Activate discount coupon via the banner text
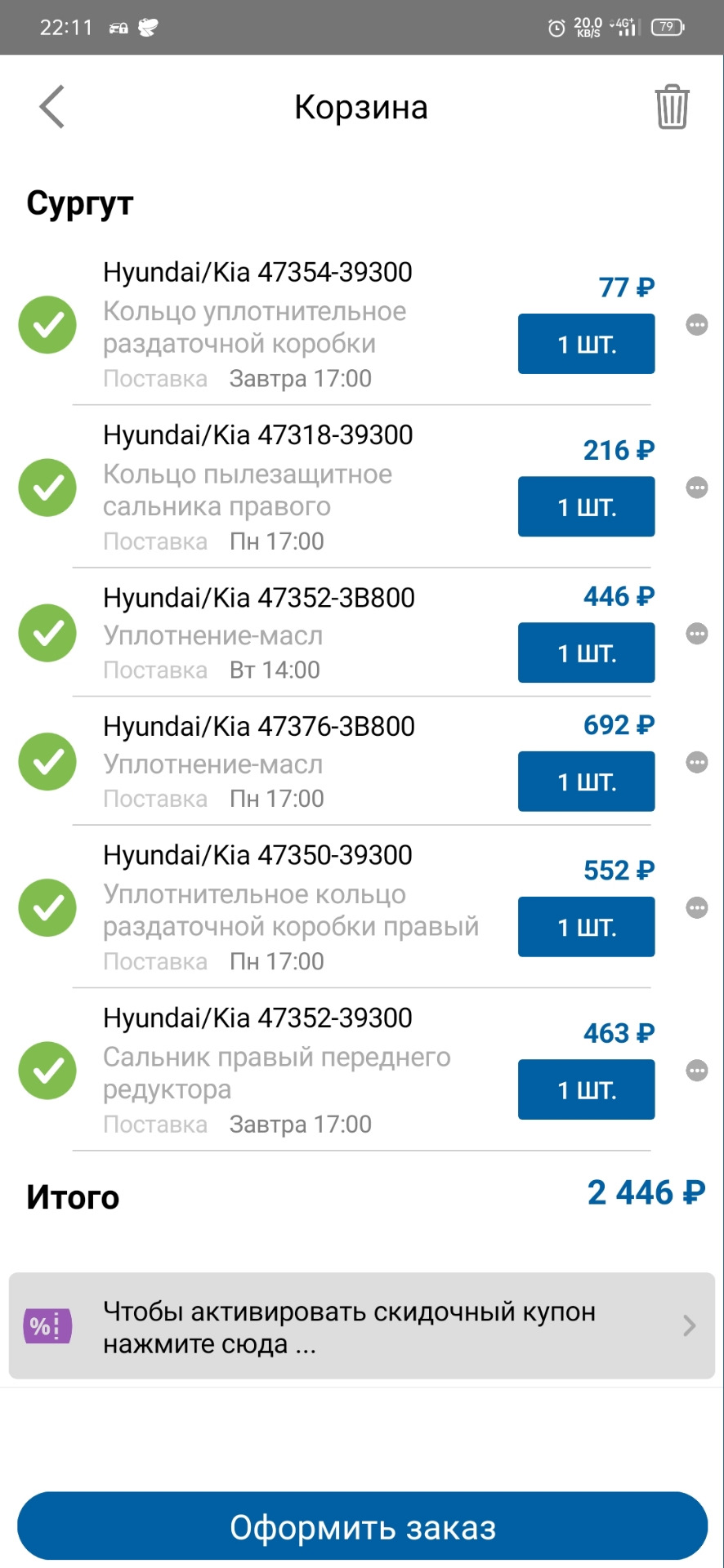Screen dimensions: 724x1568 (349, 1326)
